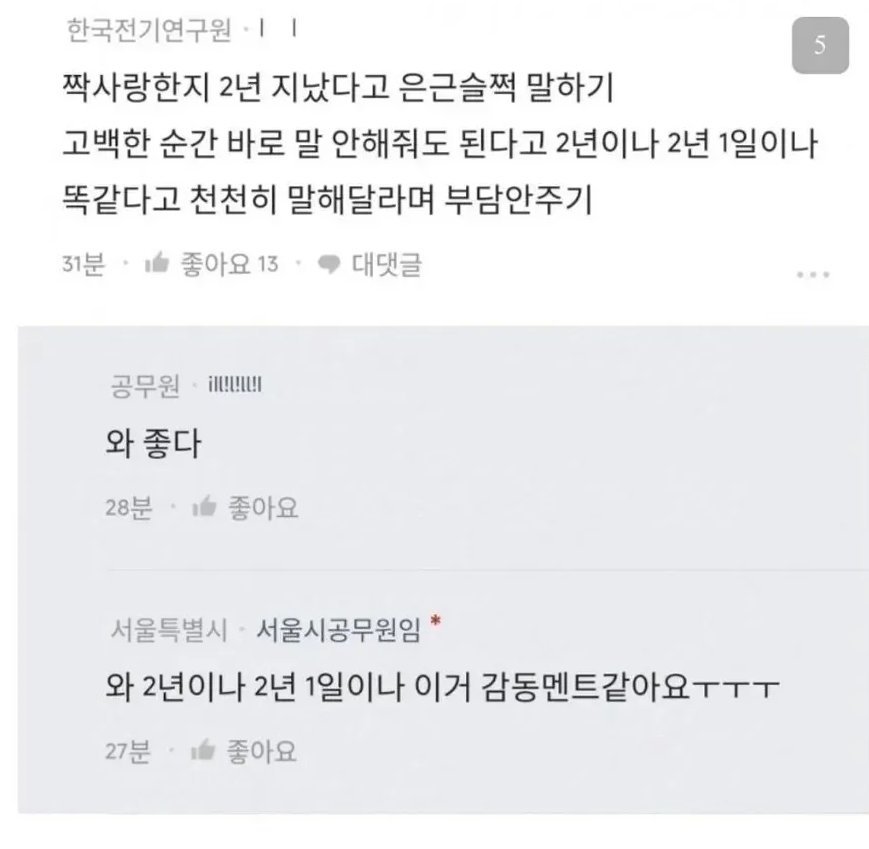Like the '와 좋다' reply
This screenshot has height=849, width=869.
(x=246, y=508)
